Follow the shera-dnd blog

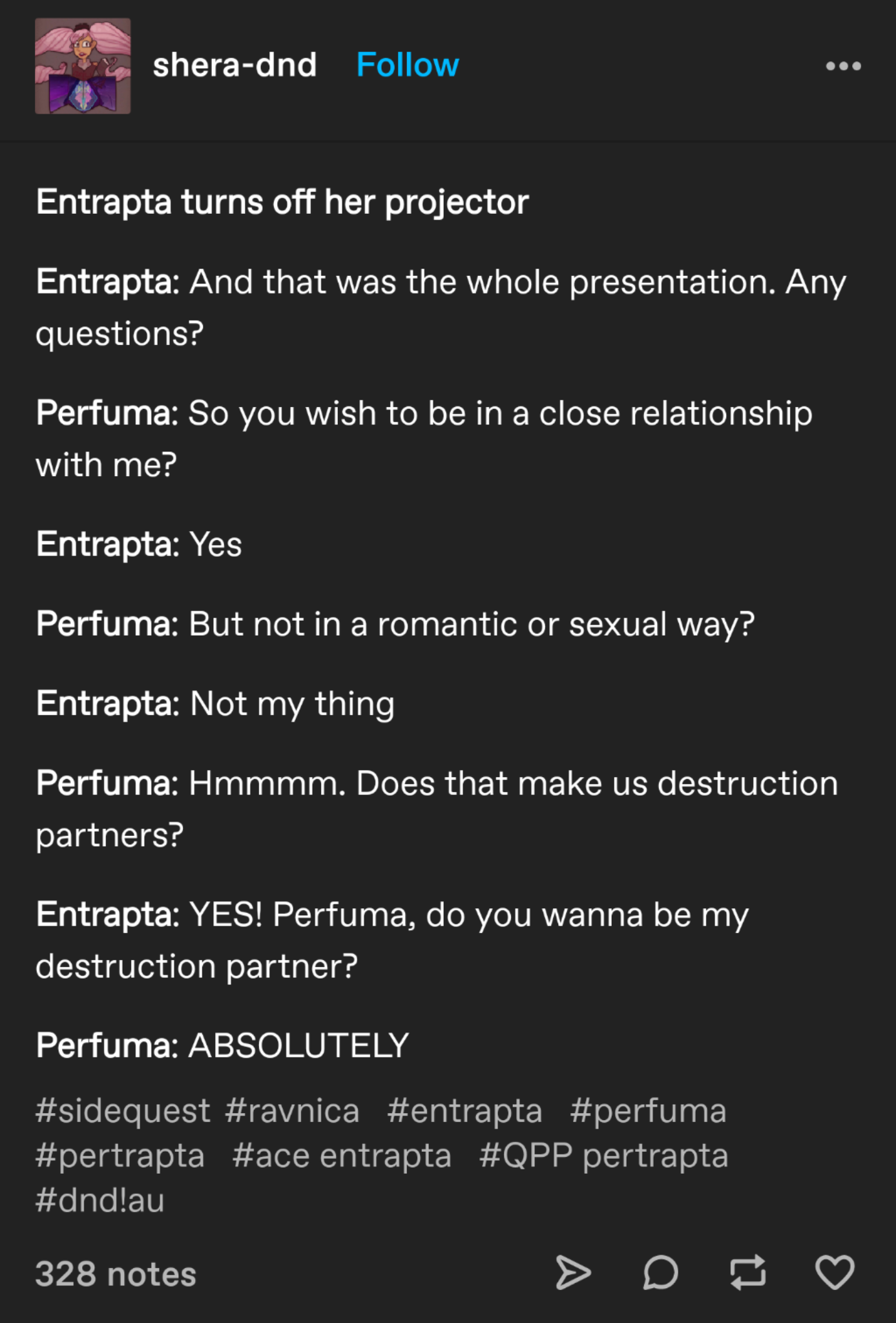408,65
